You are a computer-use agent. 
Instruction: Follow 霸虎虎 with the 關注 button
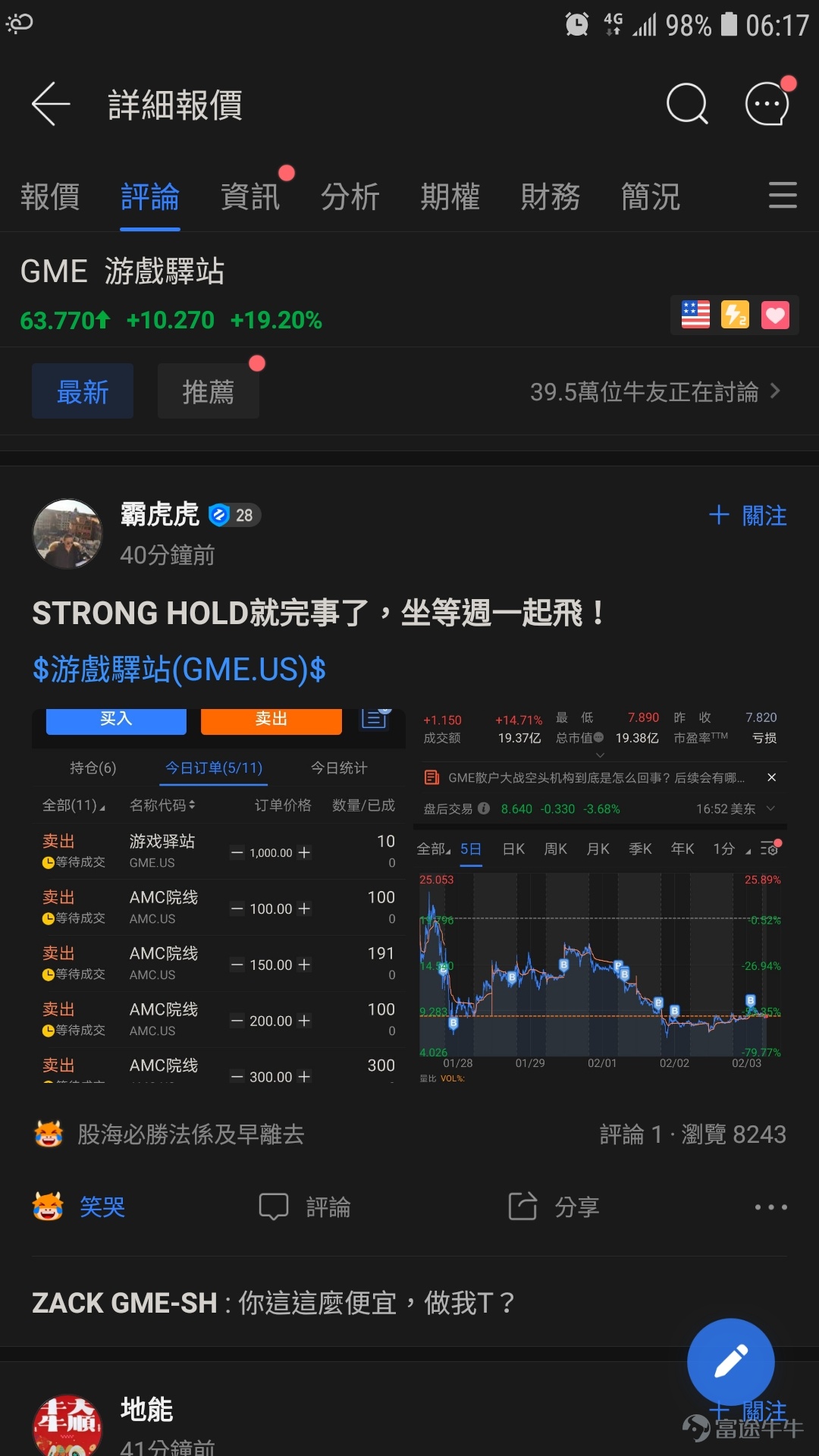(748, 516)
